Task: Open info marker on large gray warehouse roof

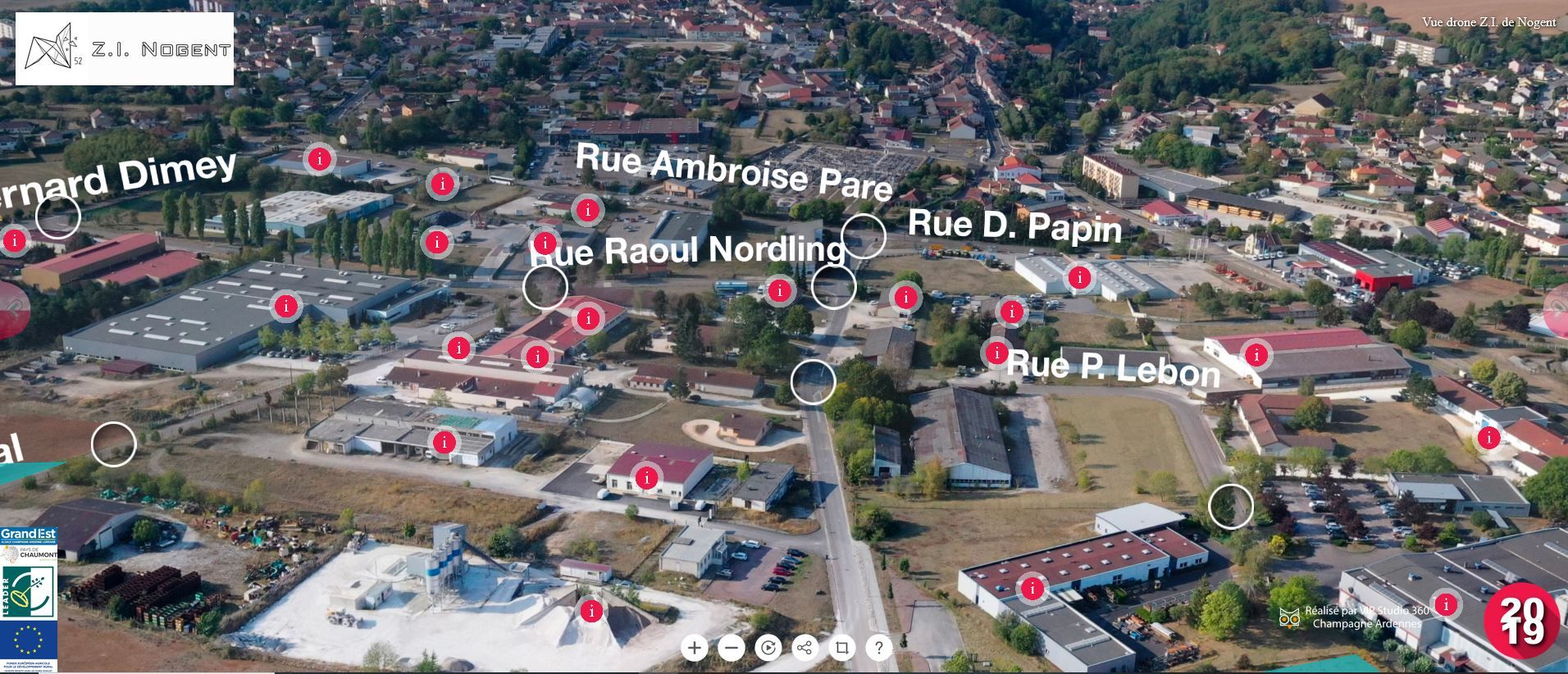Action: pos(285,307)
